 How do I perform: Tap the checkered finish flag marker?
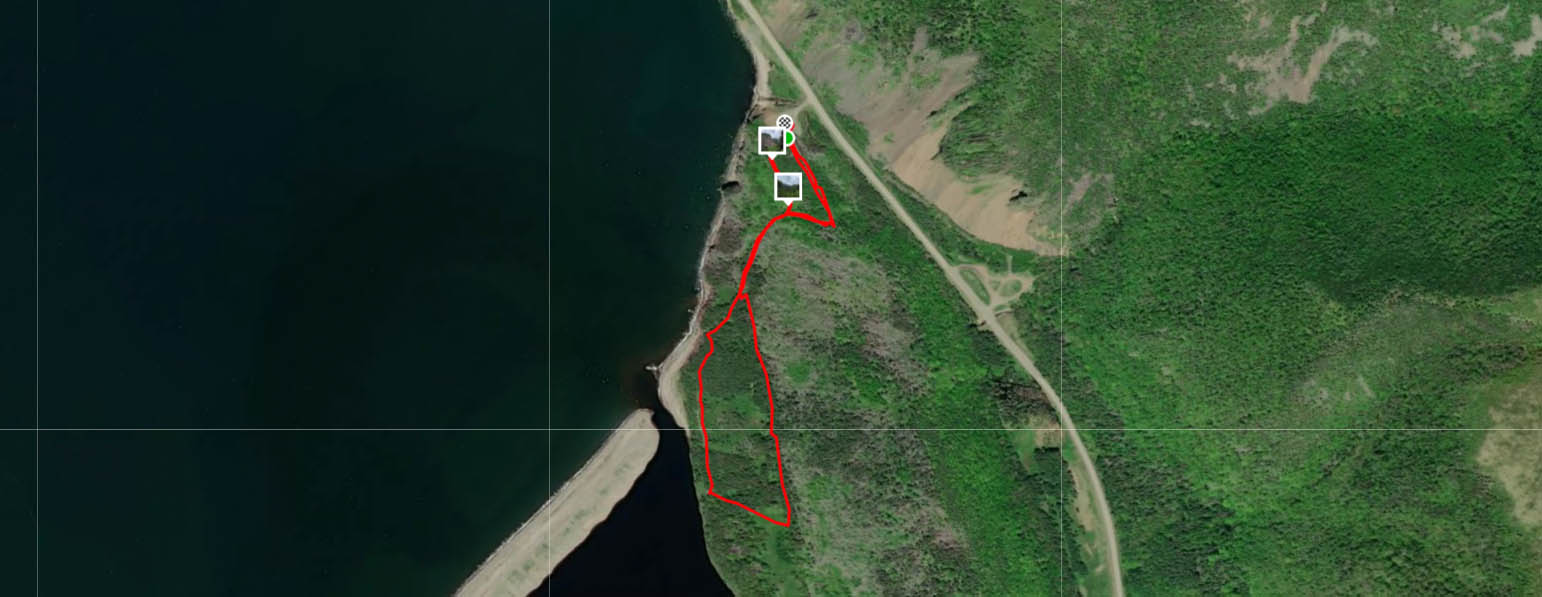point(784,122)
